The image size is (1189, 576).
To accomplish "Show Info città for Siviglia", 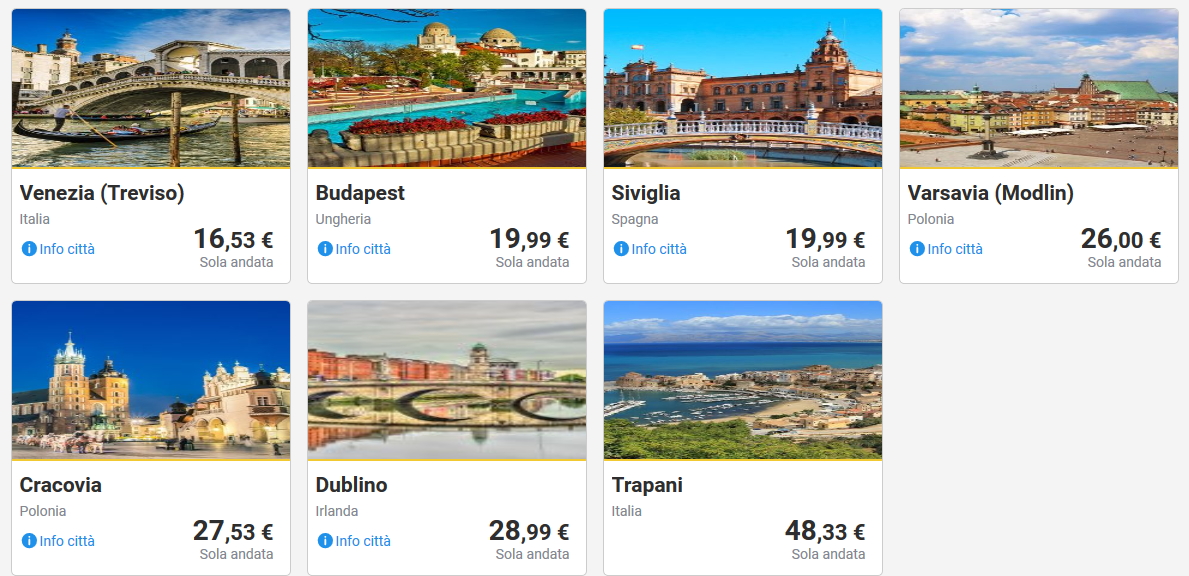I will point(651,249).
